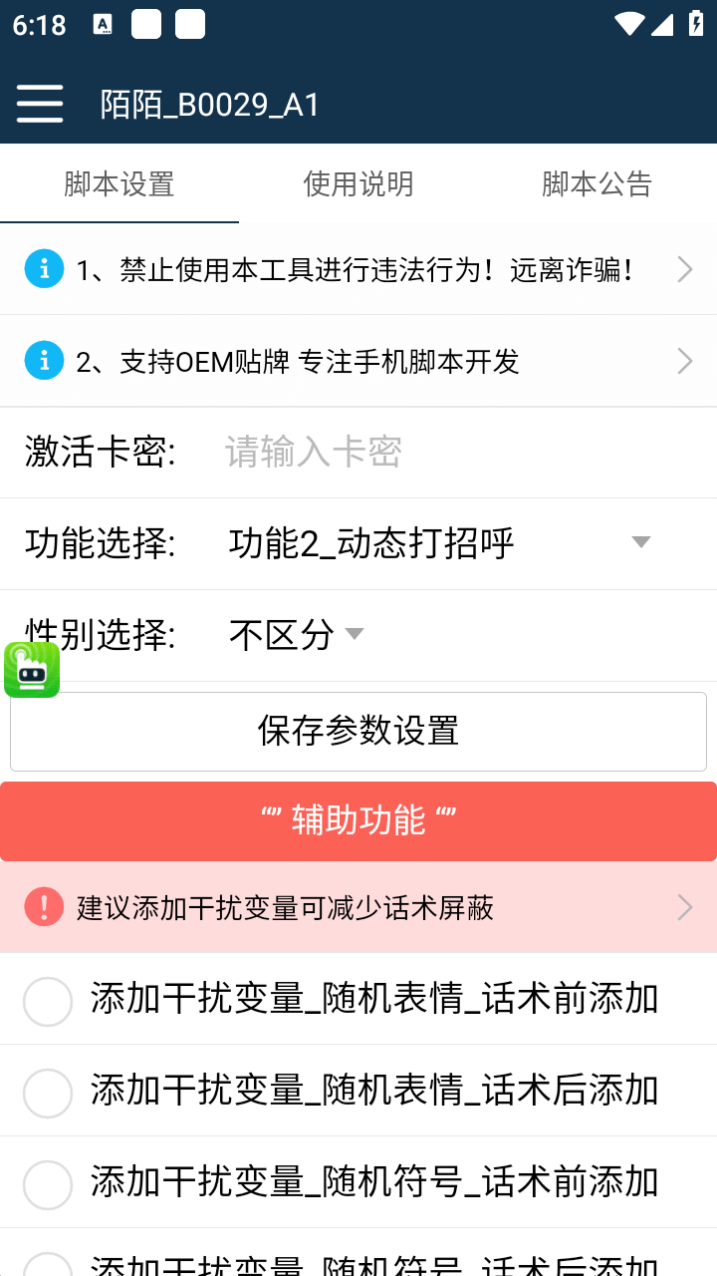This screenshot has width=717, height=1276.
Task: Expand the 功能选择 dropdown
Action: 440,543
